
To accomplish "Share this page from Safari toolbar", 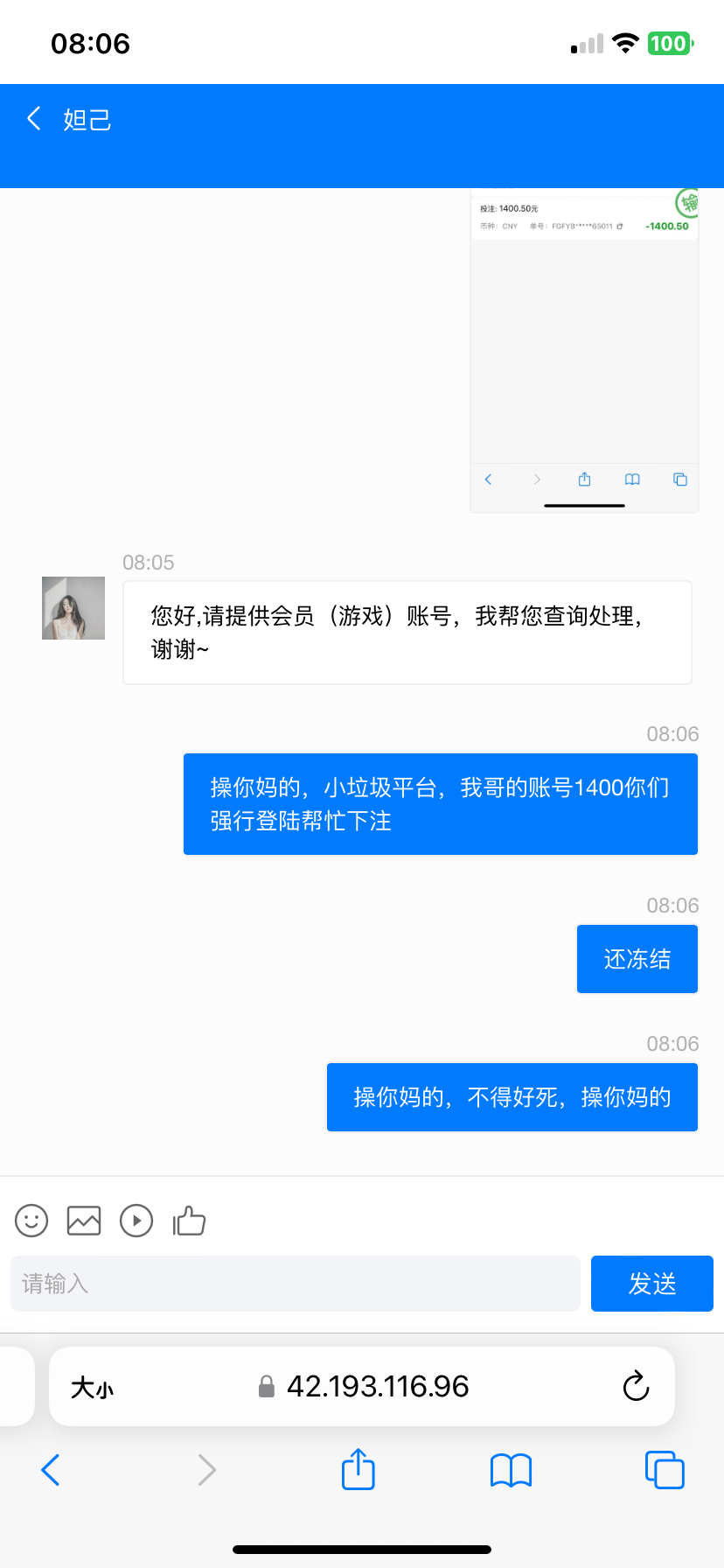I will (358, 1469).
